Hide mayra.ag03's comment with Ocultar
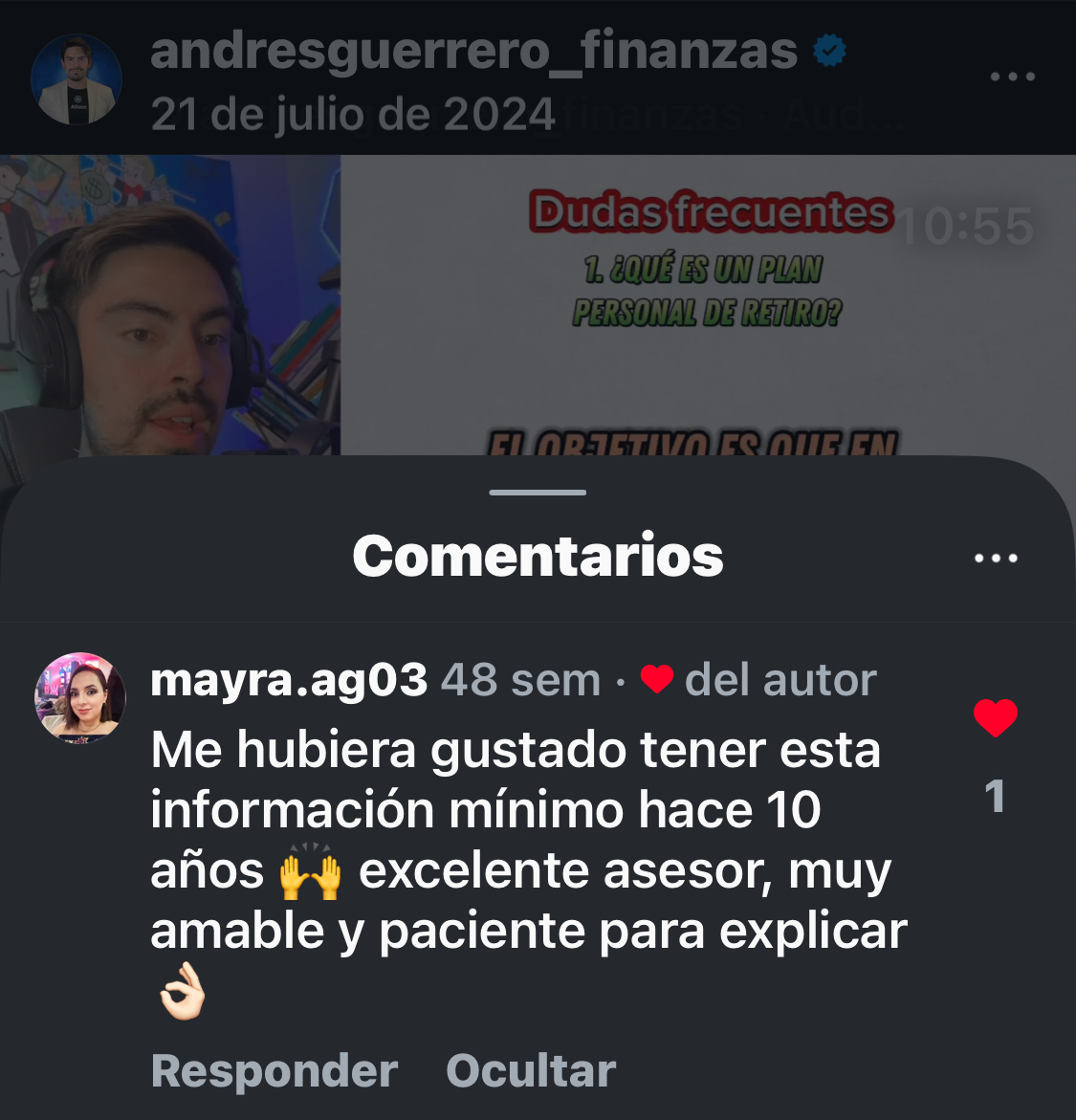This screenshot has height=1120, width=1076. coord(531,1070)
